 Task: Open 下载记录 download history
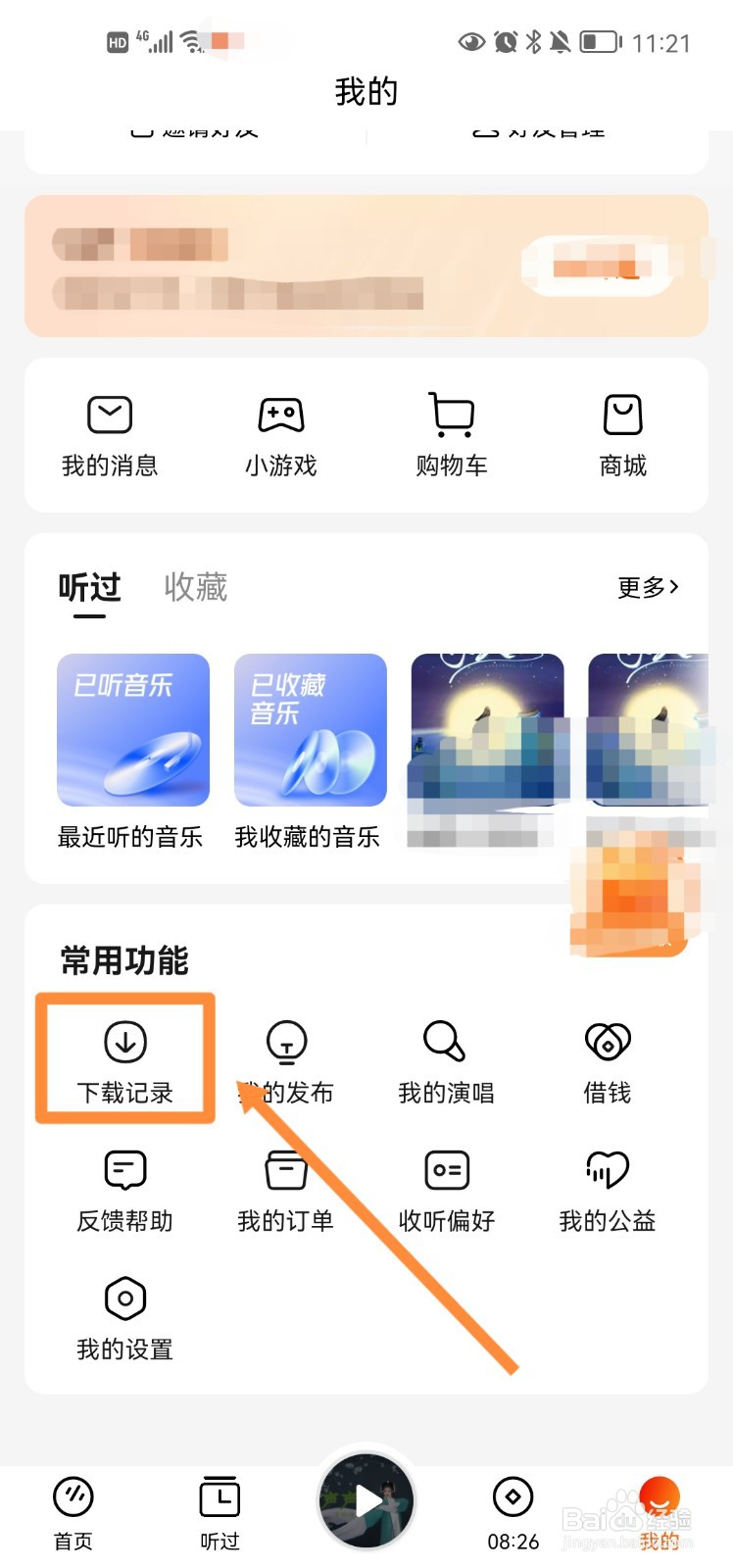pos(125,1058)
